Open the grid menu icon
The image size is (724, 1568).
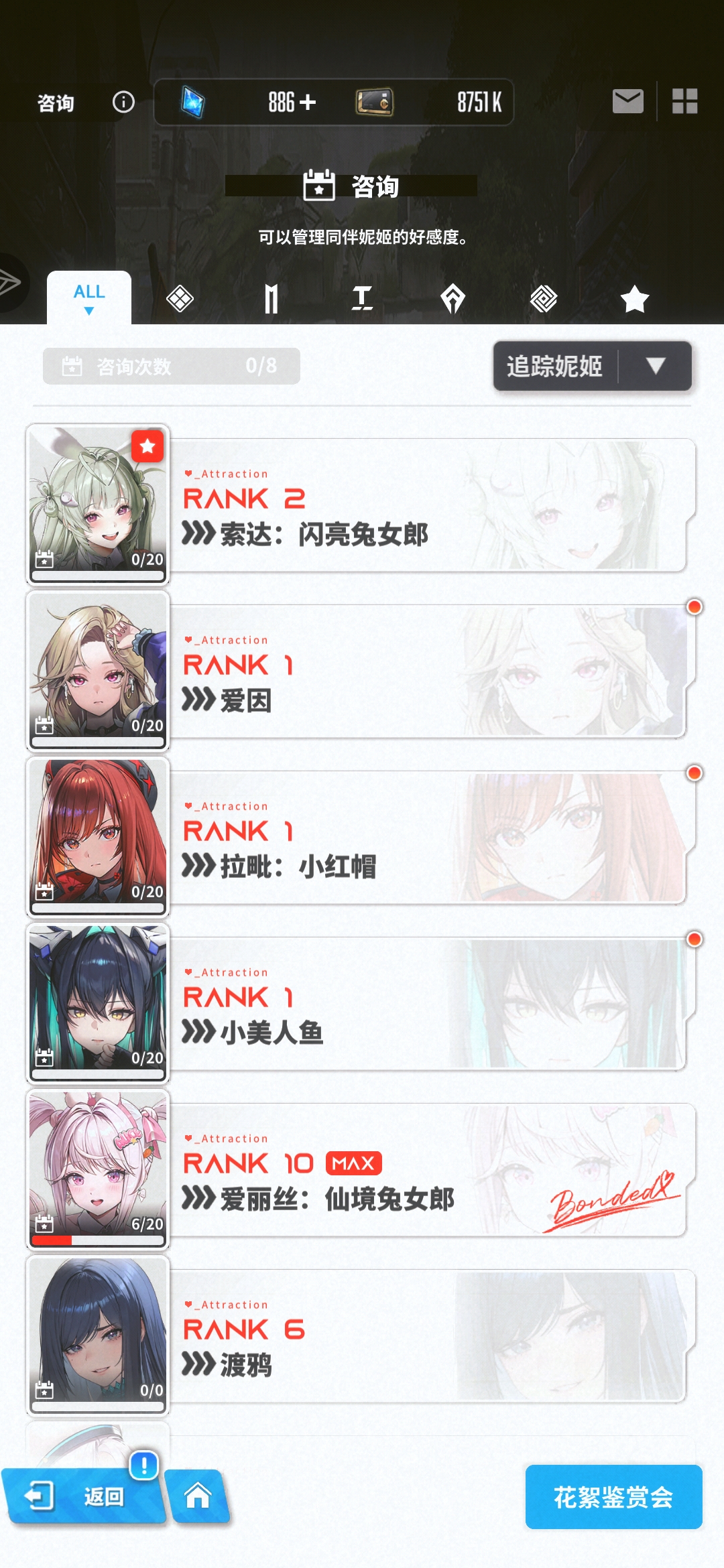pyautogui.click(x=684, y=101)
